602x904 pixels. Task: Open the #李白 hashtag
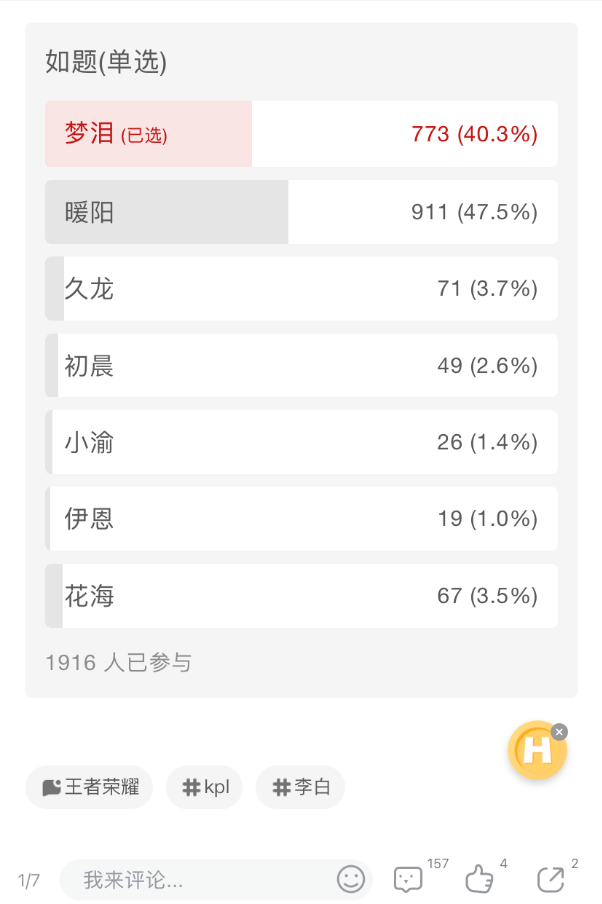tap(300, 787)
